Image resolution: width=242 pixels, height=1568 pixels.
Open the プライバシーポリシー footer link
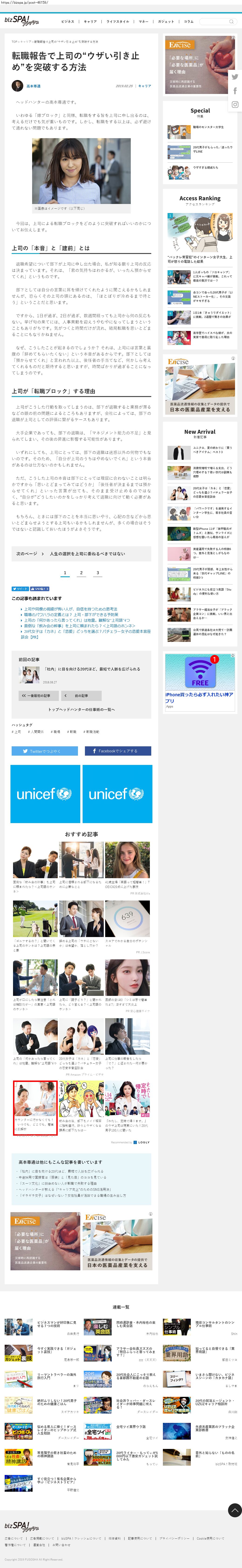[x=174, y=1538]
